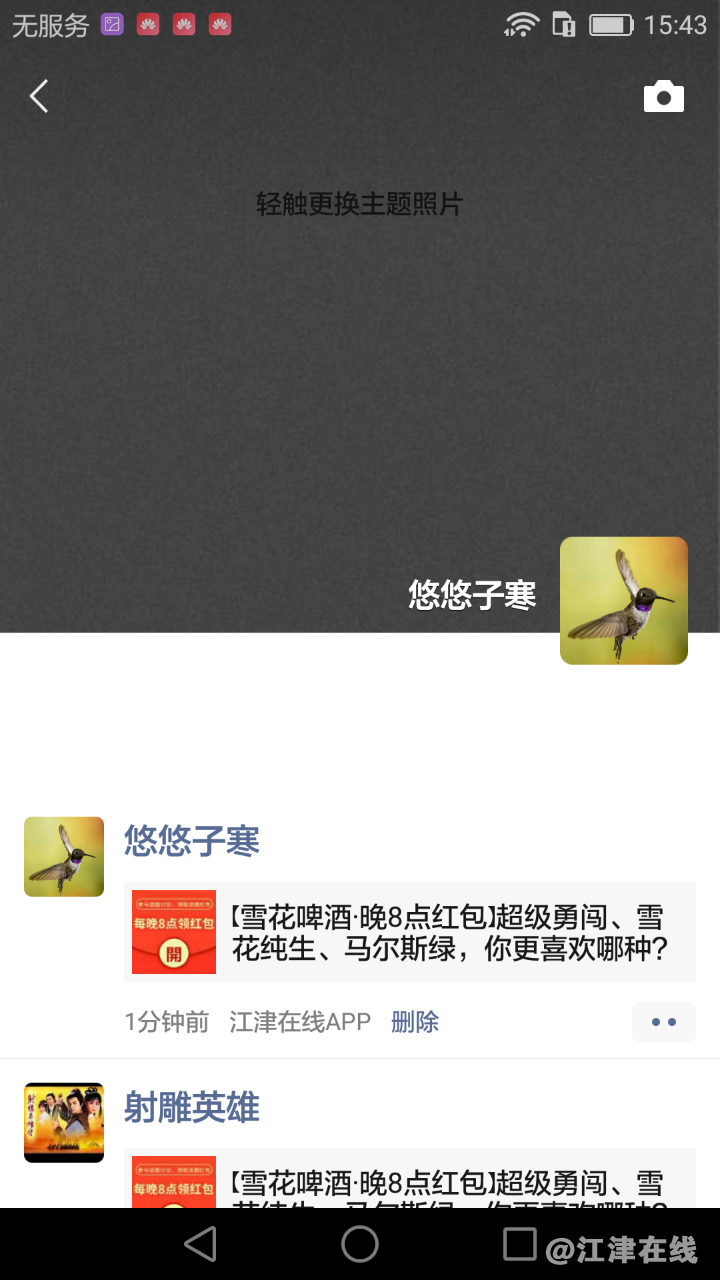Delete the post via 删除
This screenshot has width=720, height=1280.
coord(415,1022)
